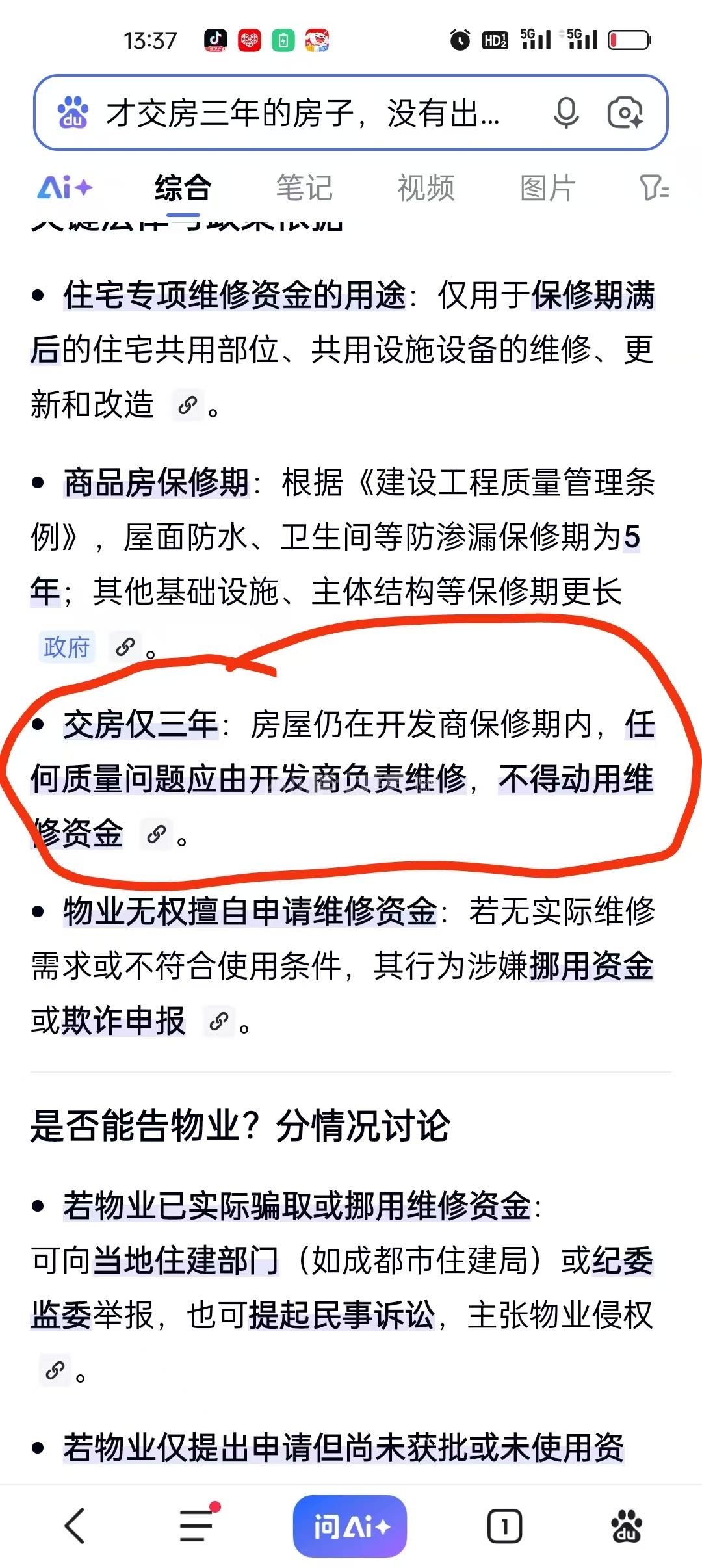Image resolution: width=702 pixels, height=1568 pixels.
Task: Open the source link next to the 政府 tag
Action: 125,647
